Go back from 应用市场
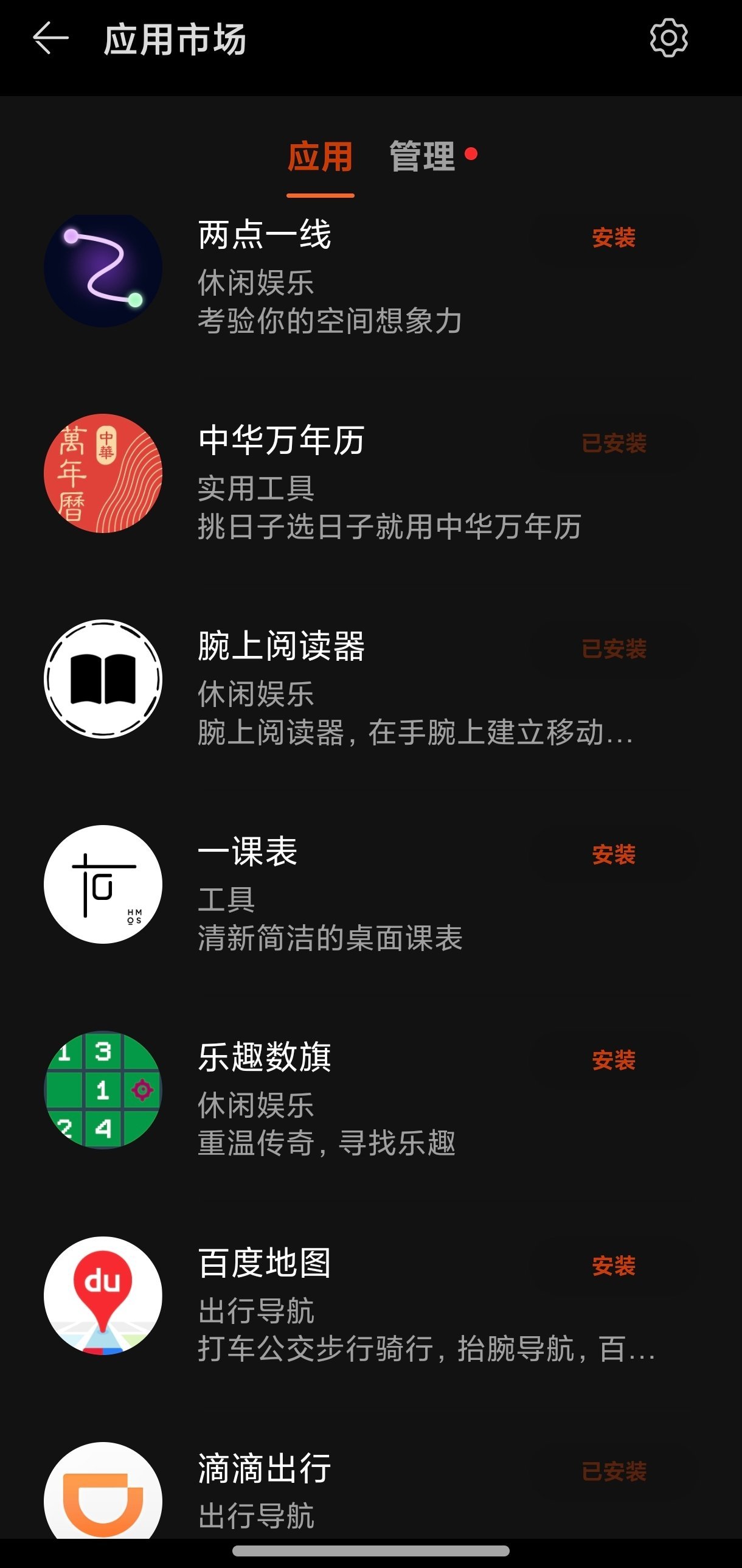 point(50,39)
